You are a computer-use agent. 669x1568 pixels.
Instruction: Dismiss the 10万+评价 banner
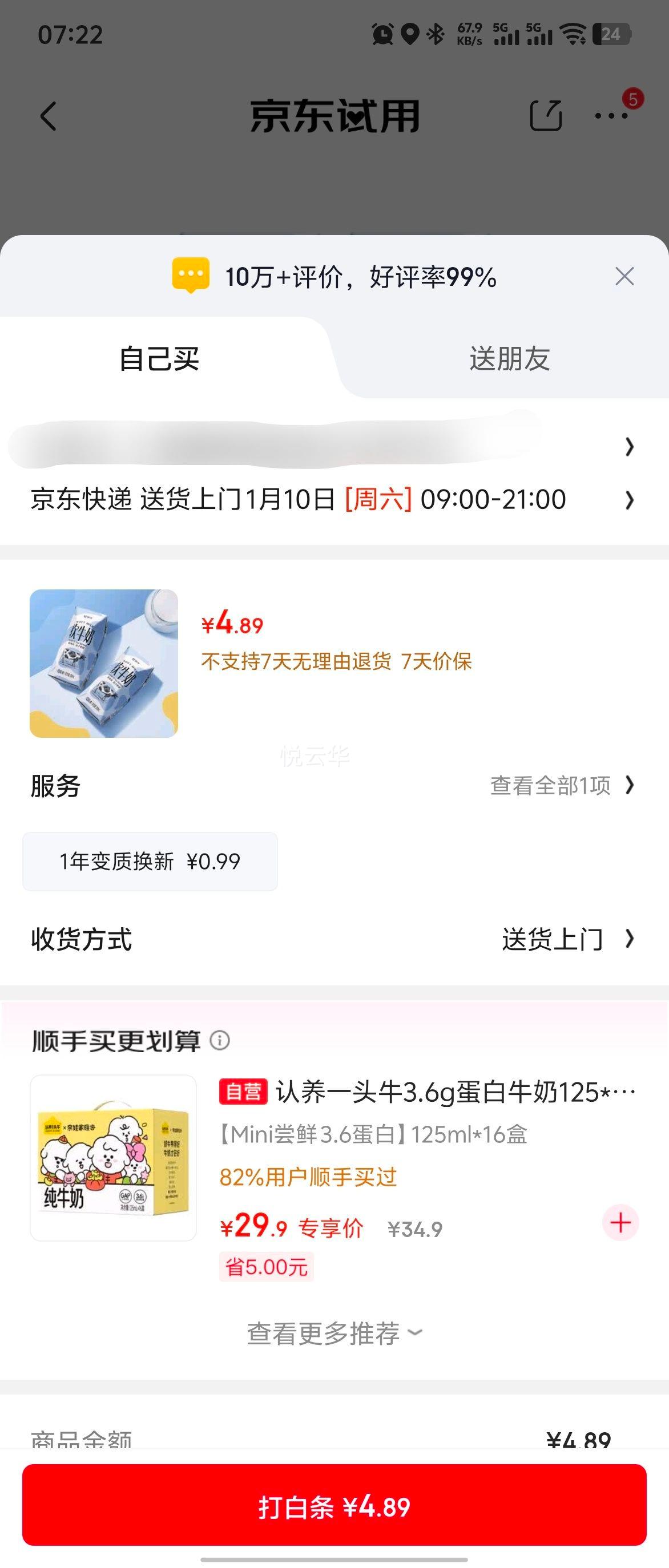[x=624, y=277]
